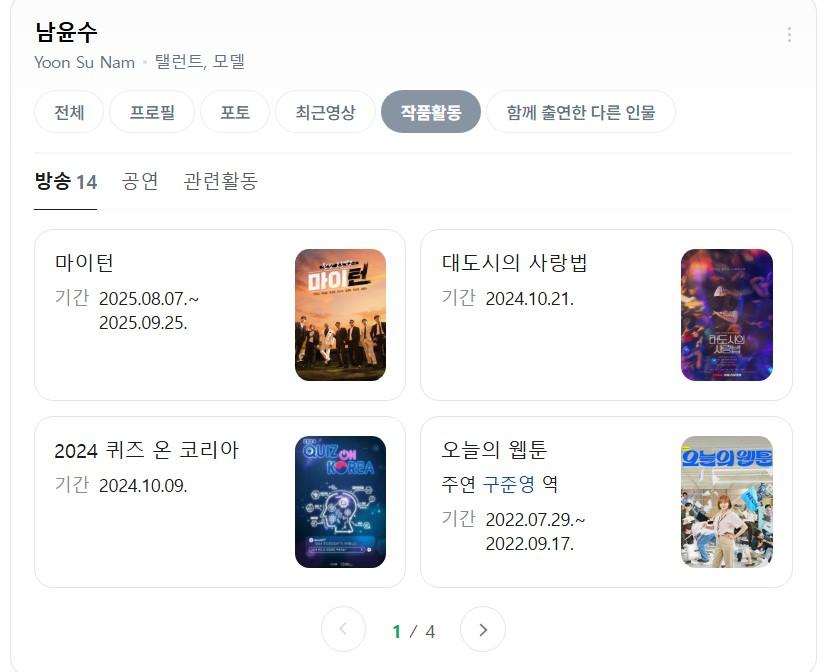This screenshot has width=830, height=672.
Task: Open the 마이턴 show card
Action: coord(219,315)
